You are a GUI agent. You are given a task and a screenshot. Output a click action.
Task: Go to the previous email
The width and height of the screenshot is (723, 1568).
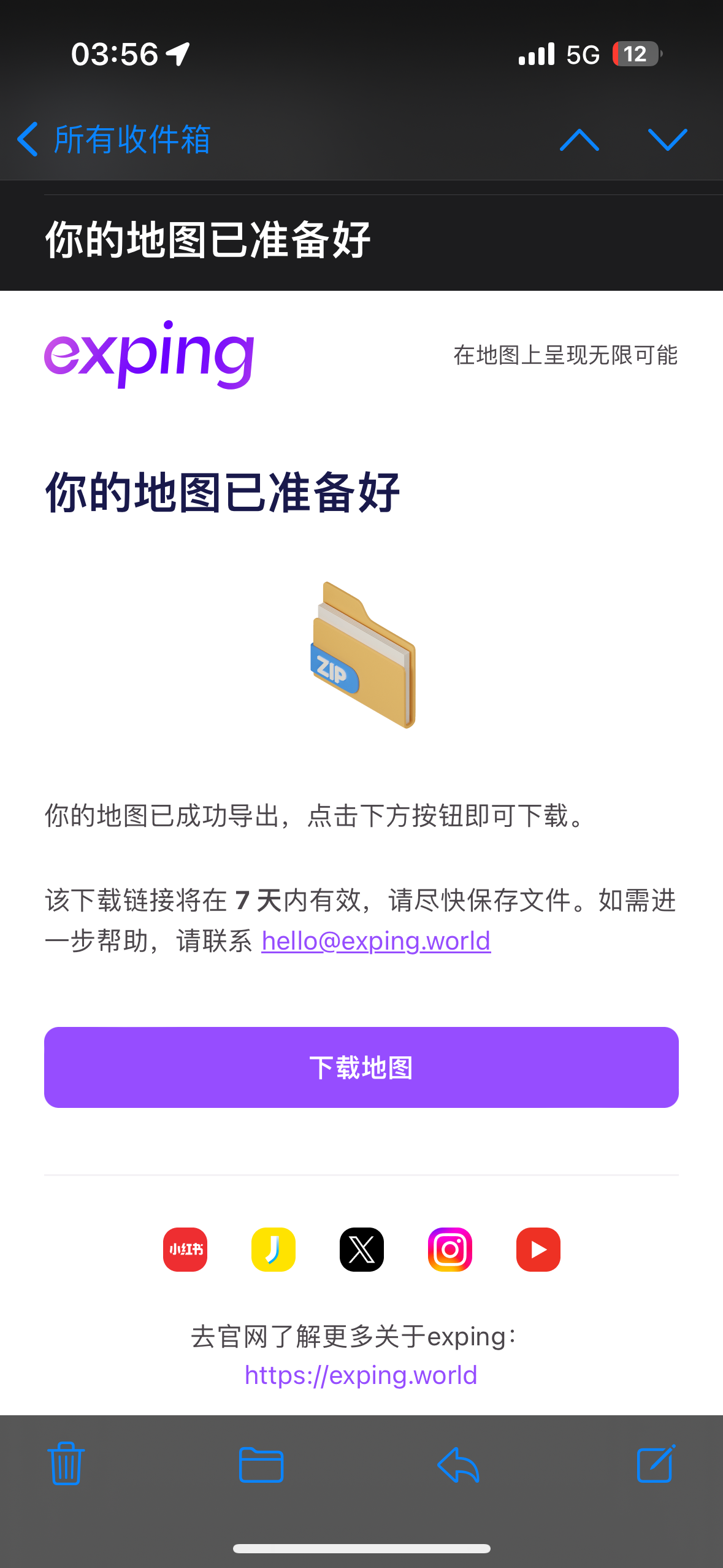(x=580, y=140)
